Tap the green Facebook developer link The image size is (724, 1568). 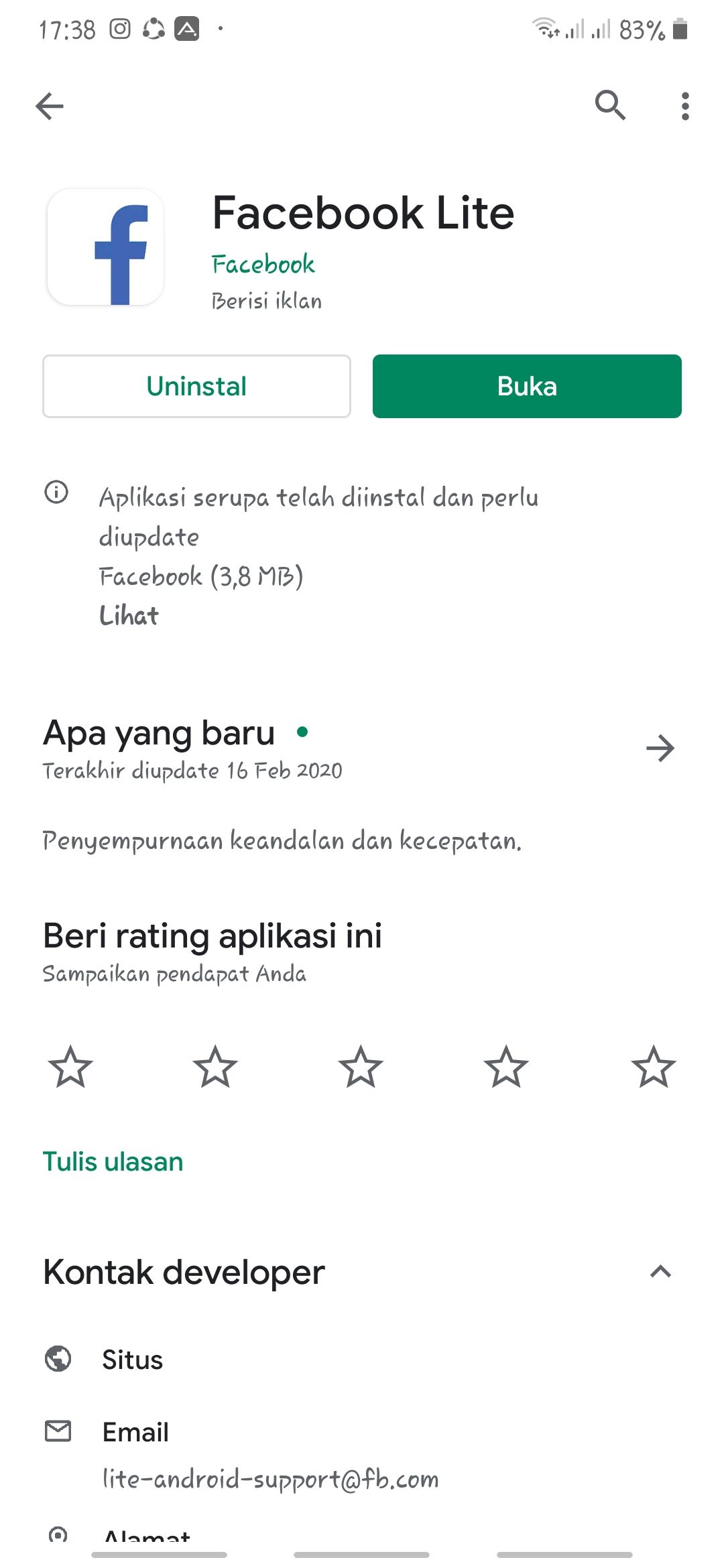(263, 265)
